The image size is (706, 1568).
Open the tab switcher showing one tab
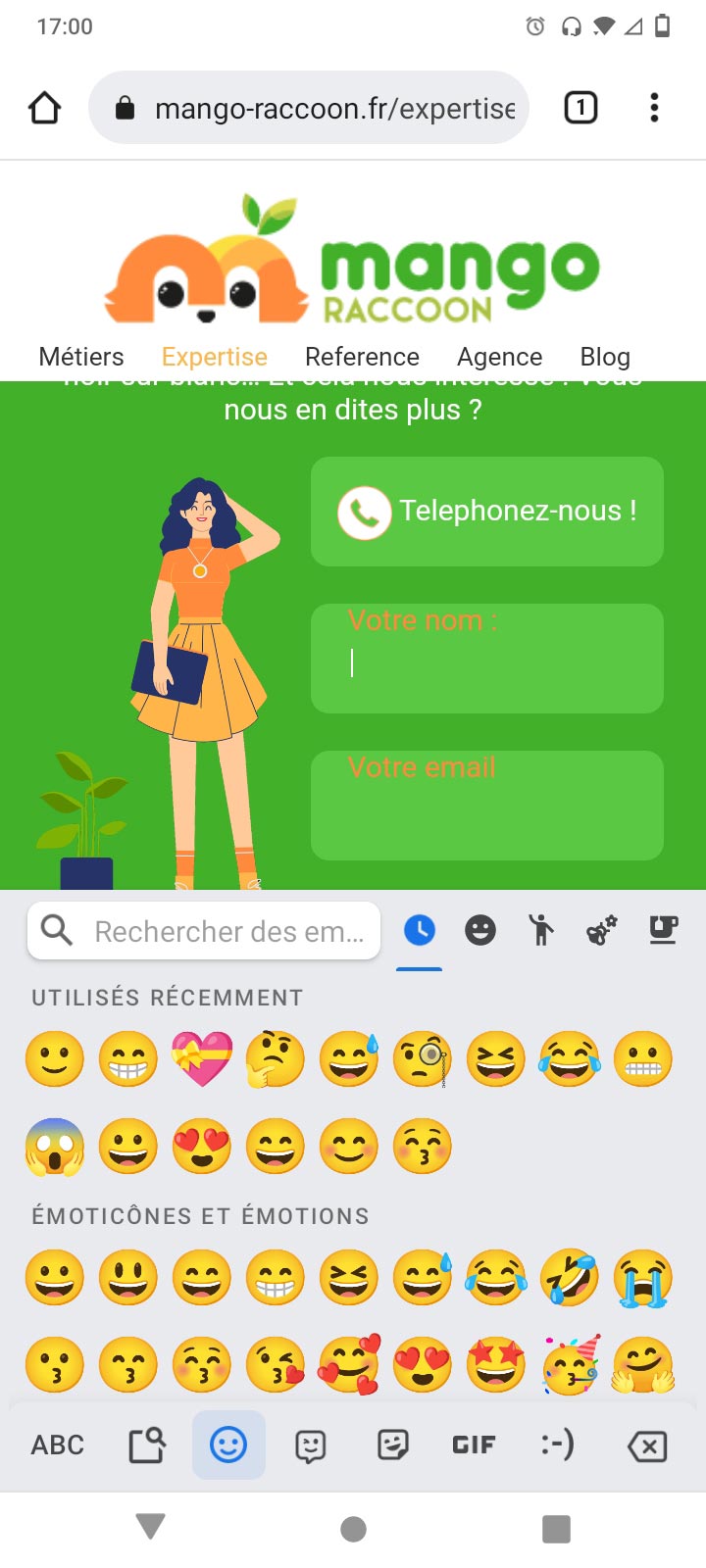pyautogui.click(x=580, y=108)
